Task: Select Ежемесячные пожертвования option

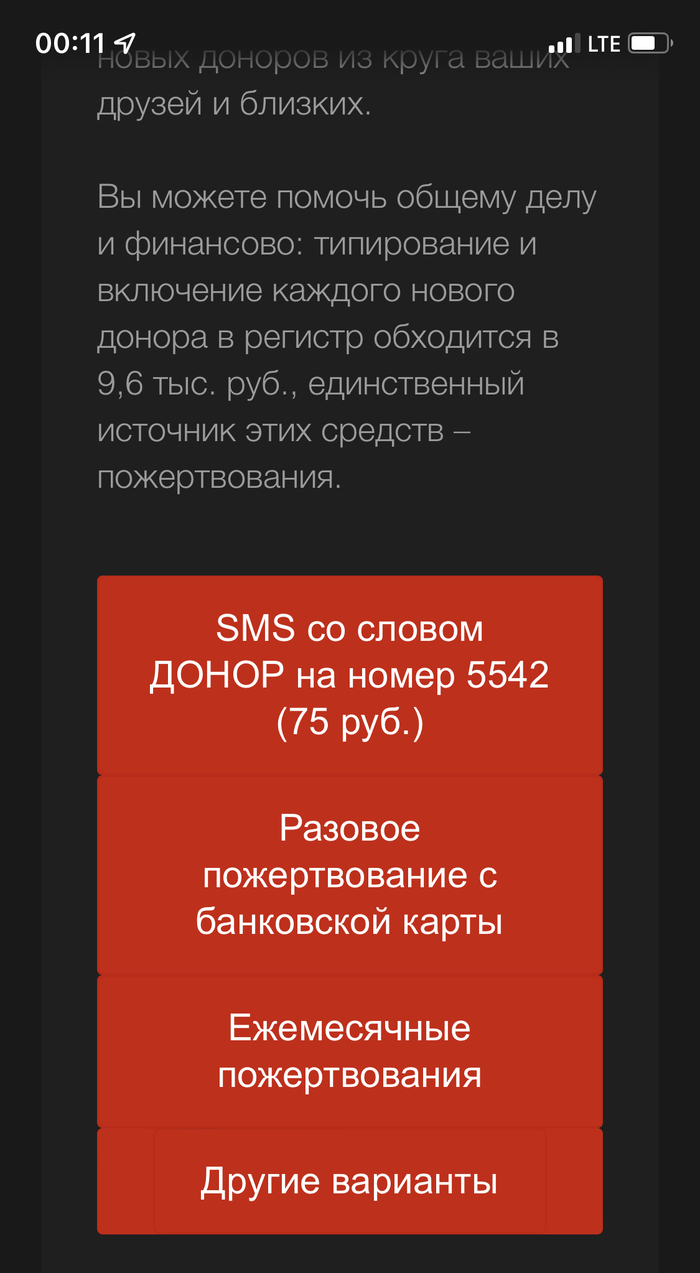Action: [349, 1051]
